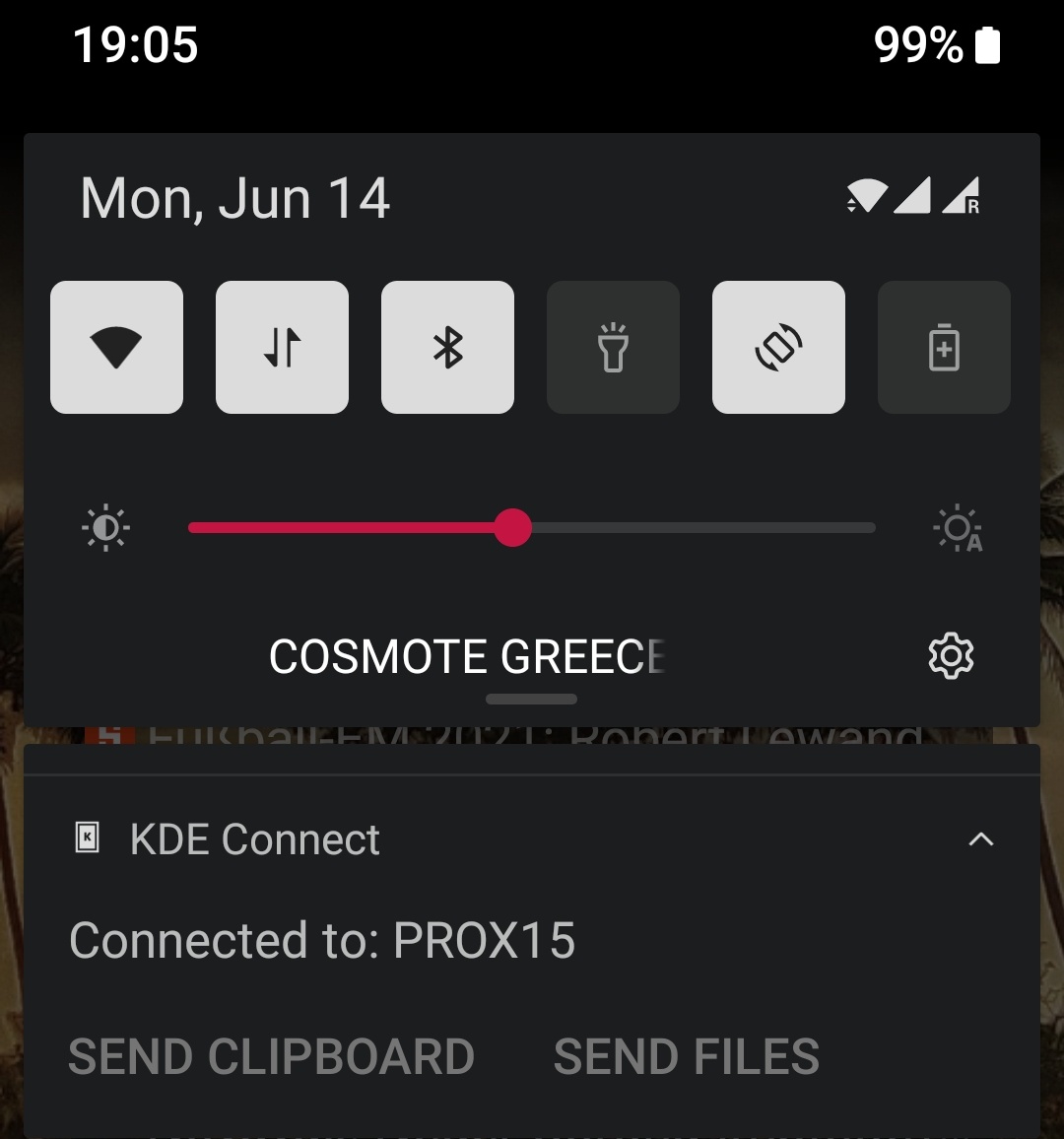This screenshot has width=1064, height=1139.
Task: Toggle automatic brightness icon
Action: point(958,528)
